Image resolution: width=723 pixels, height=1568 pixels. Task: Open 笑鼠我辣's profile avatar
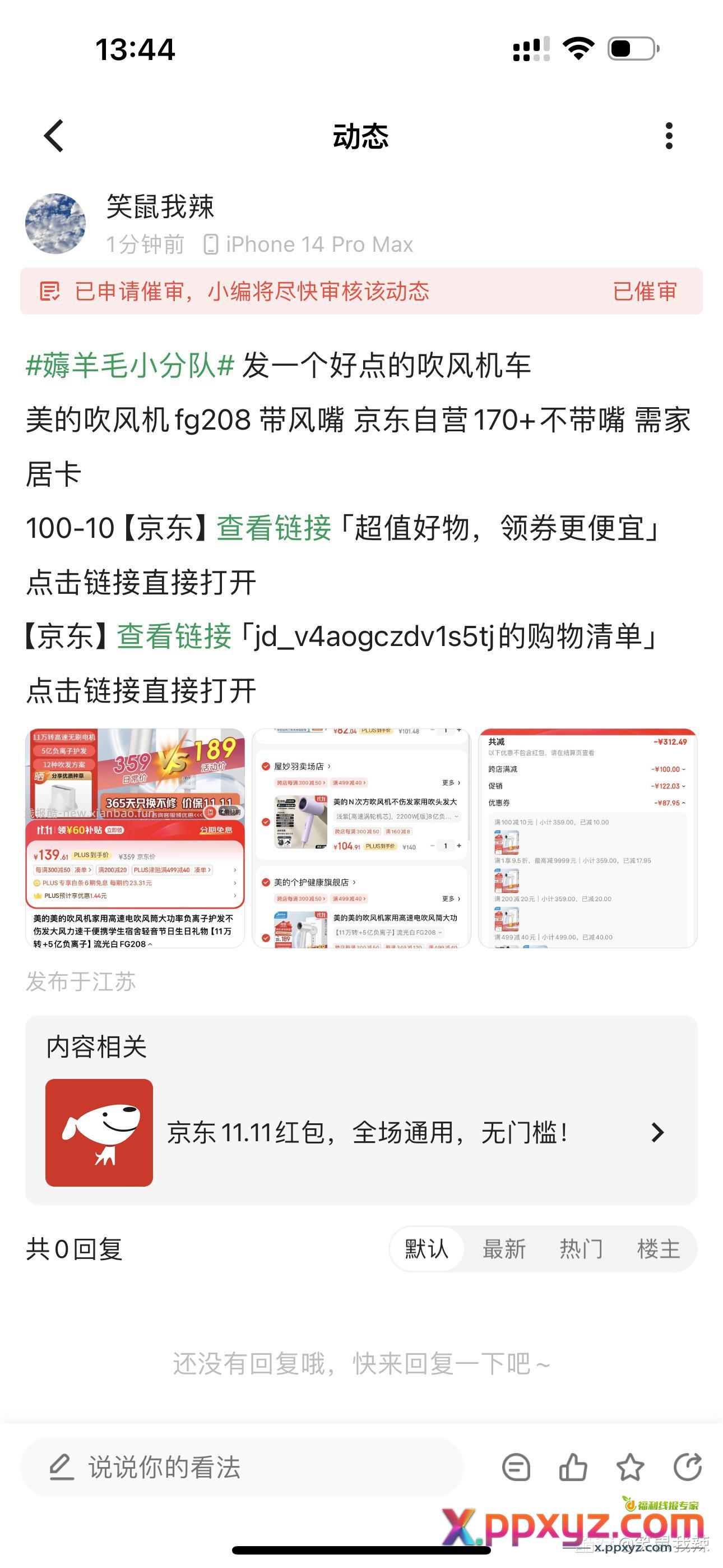pyautogui.click(x=55, y=223)
